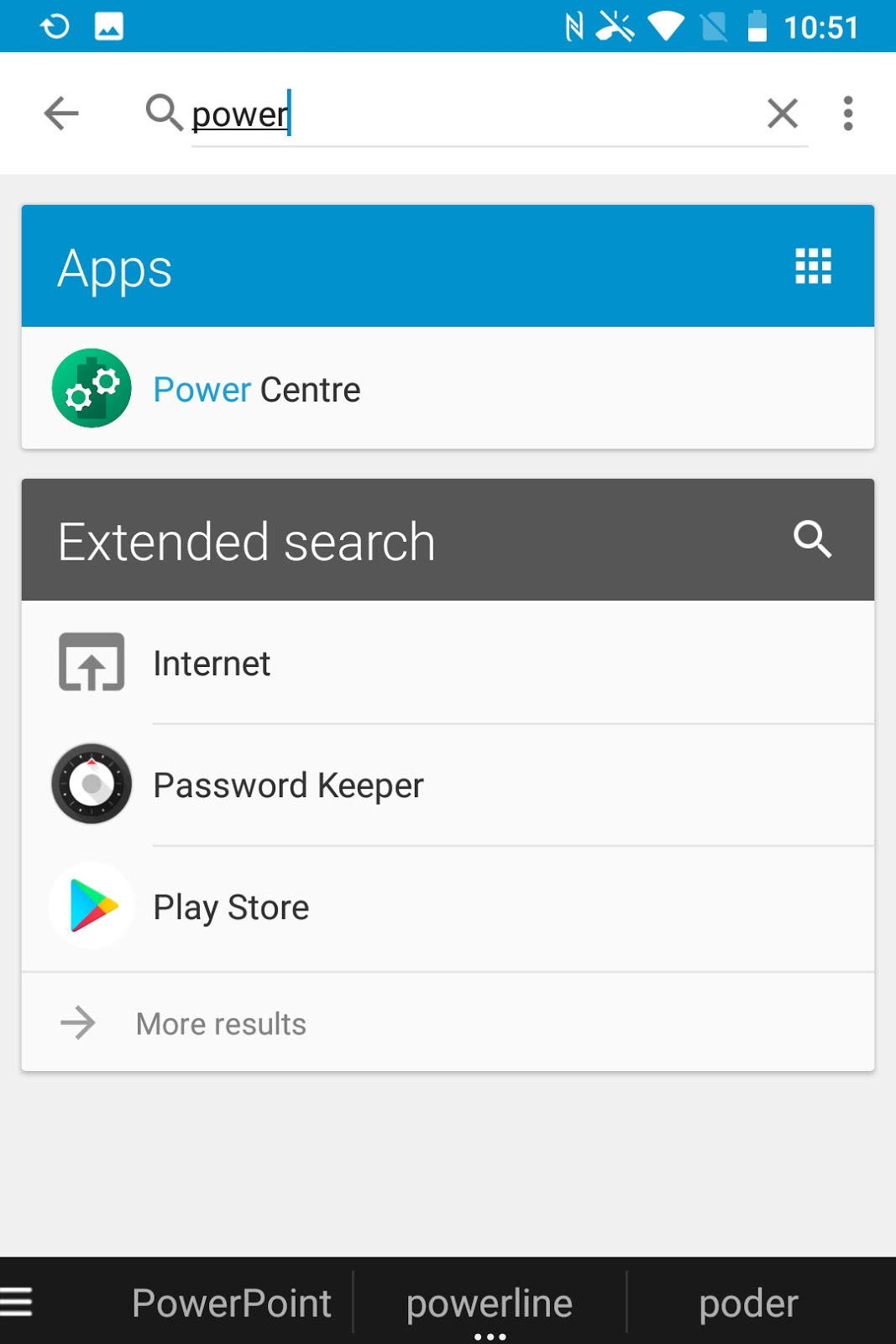Choose the PowerPoint keyboard suggestion
The width and height of the screenshot is (896, 1344).
(x=231, y=1303)
